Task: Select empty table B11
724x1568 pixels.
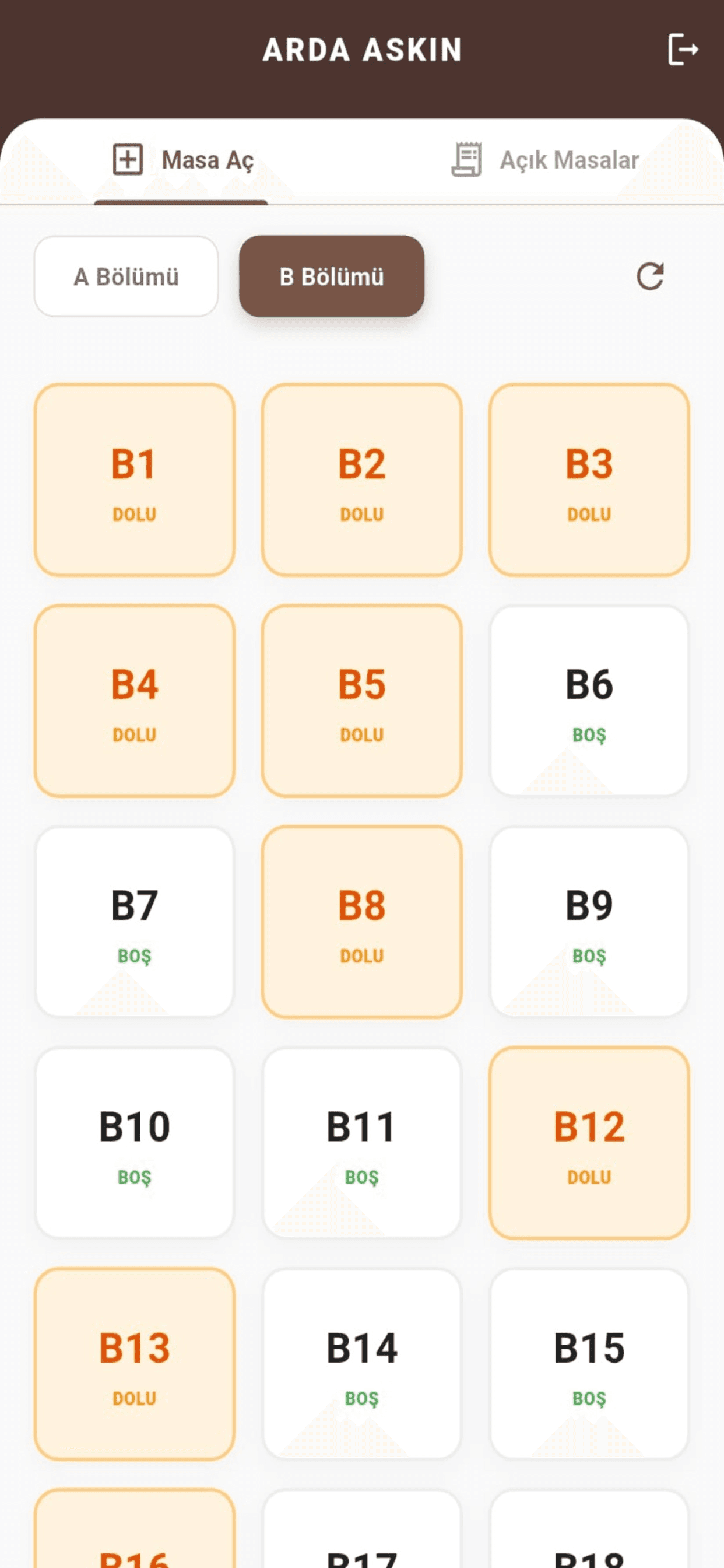Action: pos(362,1143)
